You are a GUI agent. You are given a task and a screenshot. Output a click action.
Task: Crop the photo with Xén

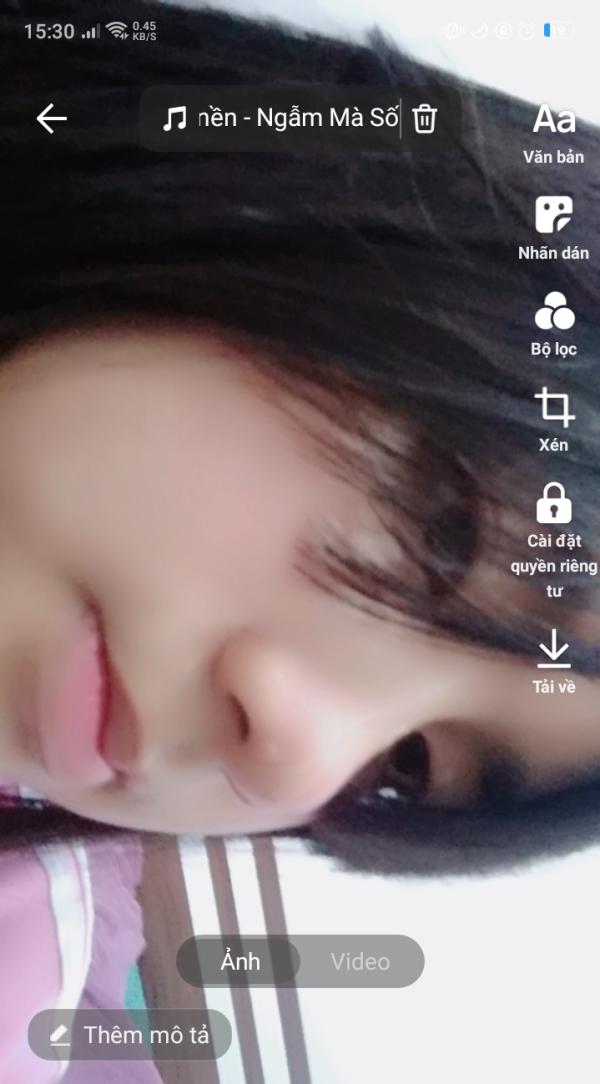(554, 420)
